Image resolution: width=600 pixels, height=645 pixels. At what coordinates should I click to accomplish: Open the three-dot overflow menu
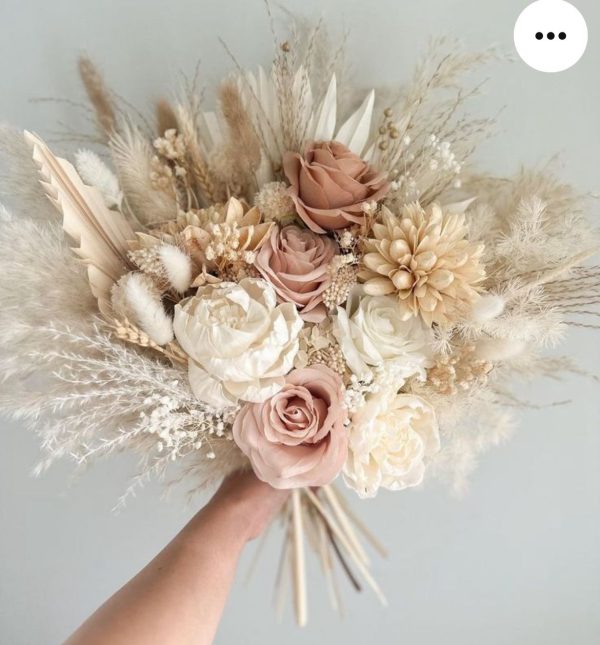pos(550,35)
